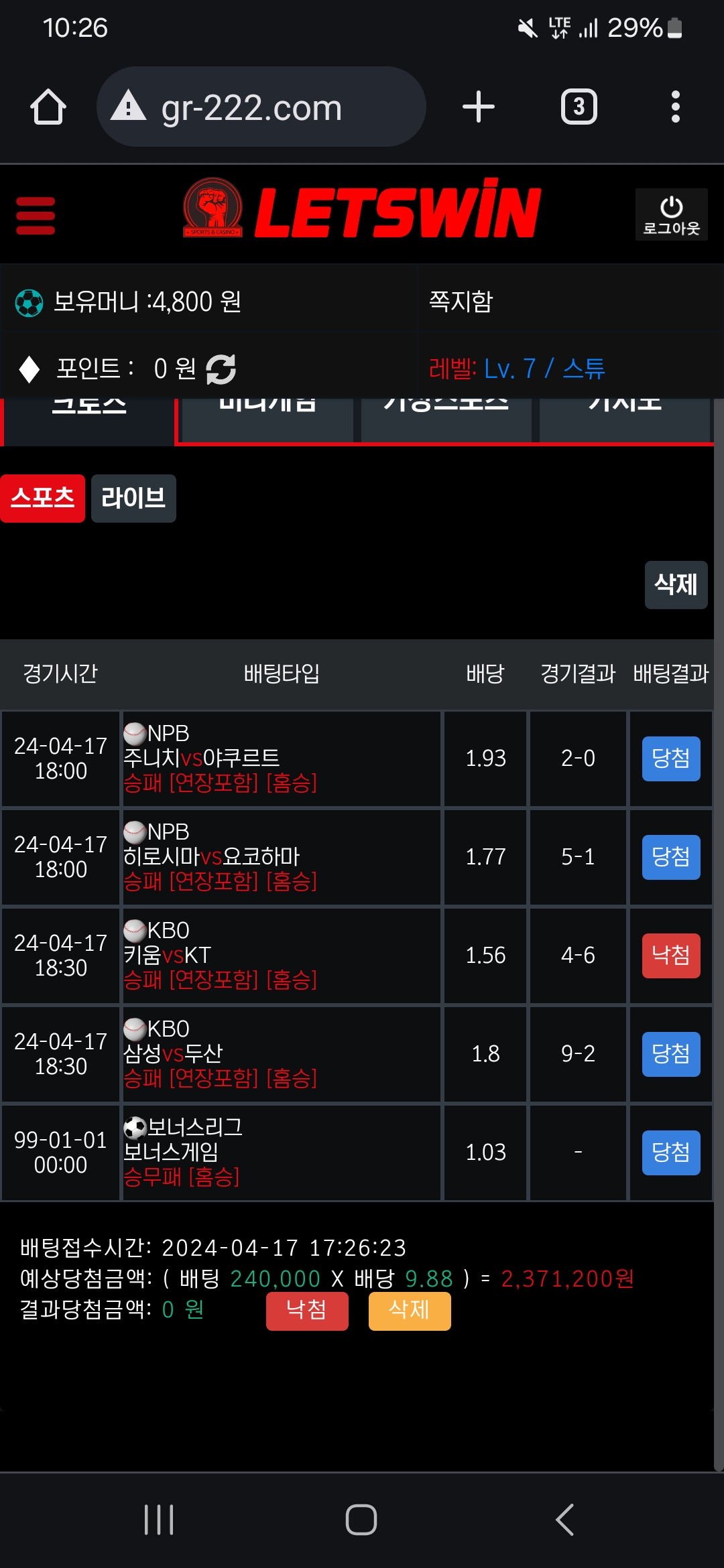724x1568 pixels.
Task: Tap the red 낙첨 button beside 결과당첨금액
Action: (307, 1311)
